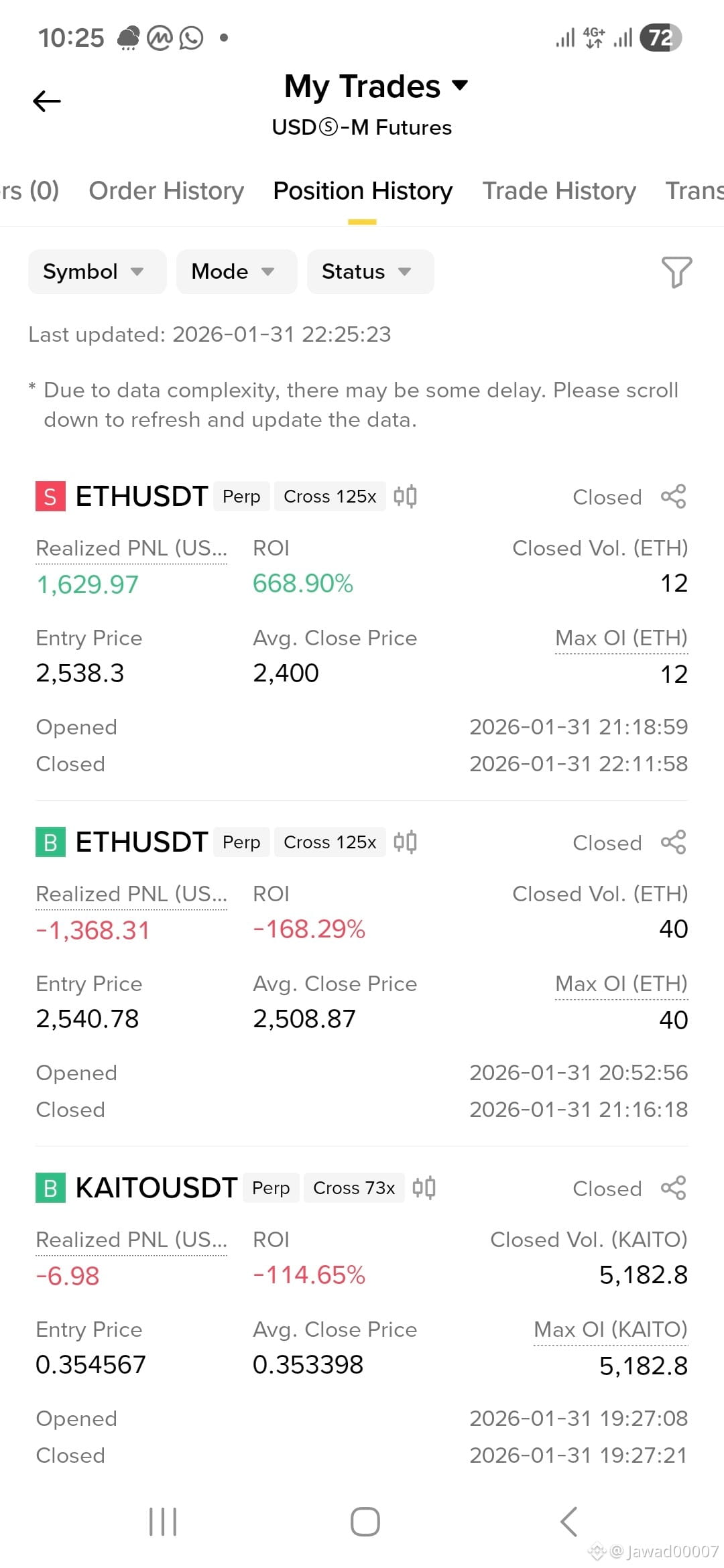Open chart icon beside long ETHUSDT position
The width and height of the screenshot is (724, 1568).
[405, 842]
